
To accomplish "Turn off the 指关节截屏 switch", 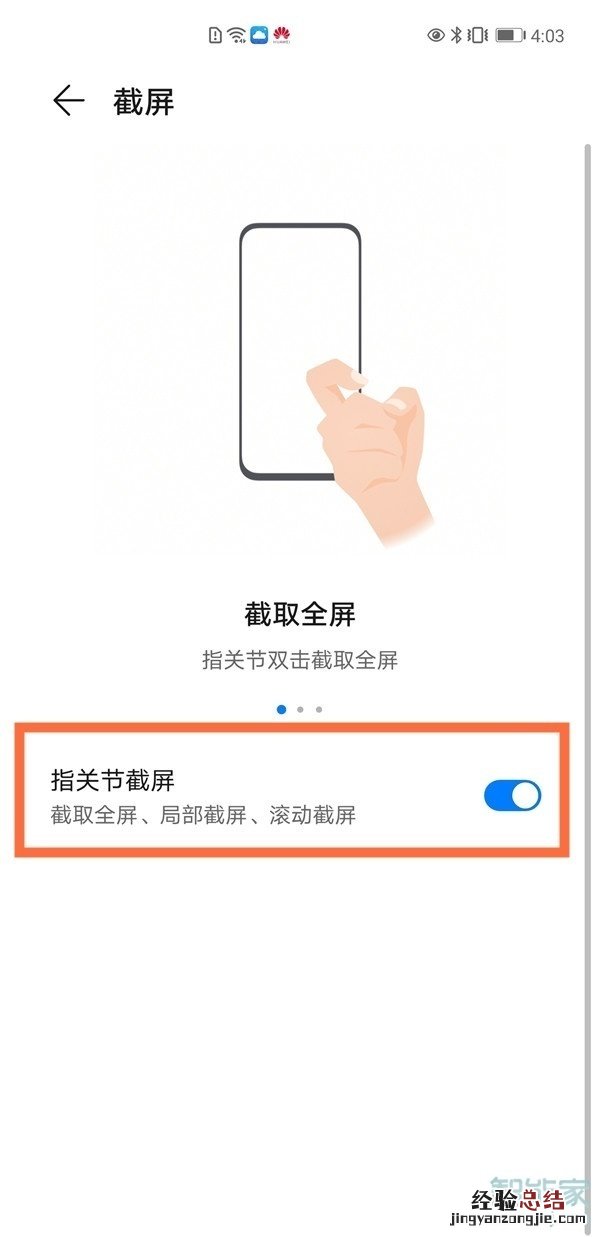I will (512, 795).
